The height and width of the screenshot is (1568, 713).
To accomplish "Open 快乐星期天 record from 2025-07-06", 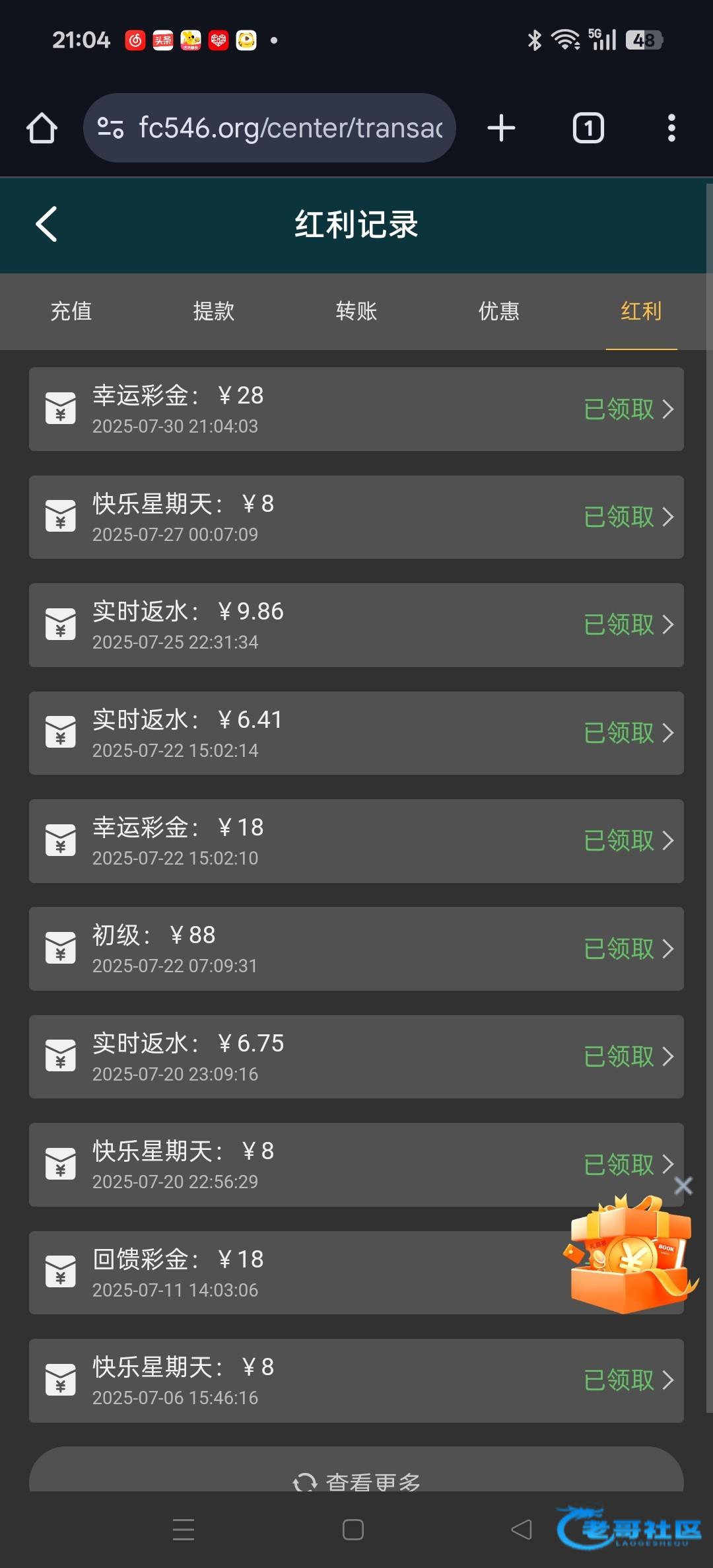I will tap(356, 1380).
